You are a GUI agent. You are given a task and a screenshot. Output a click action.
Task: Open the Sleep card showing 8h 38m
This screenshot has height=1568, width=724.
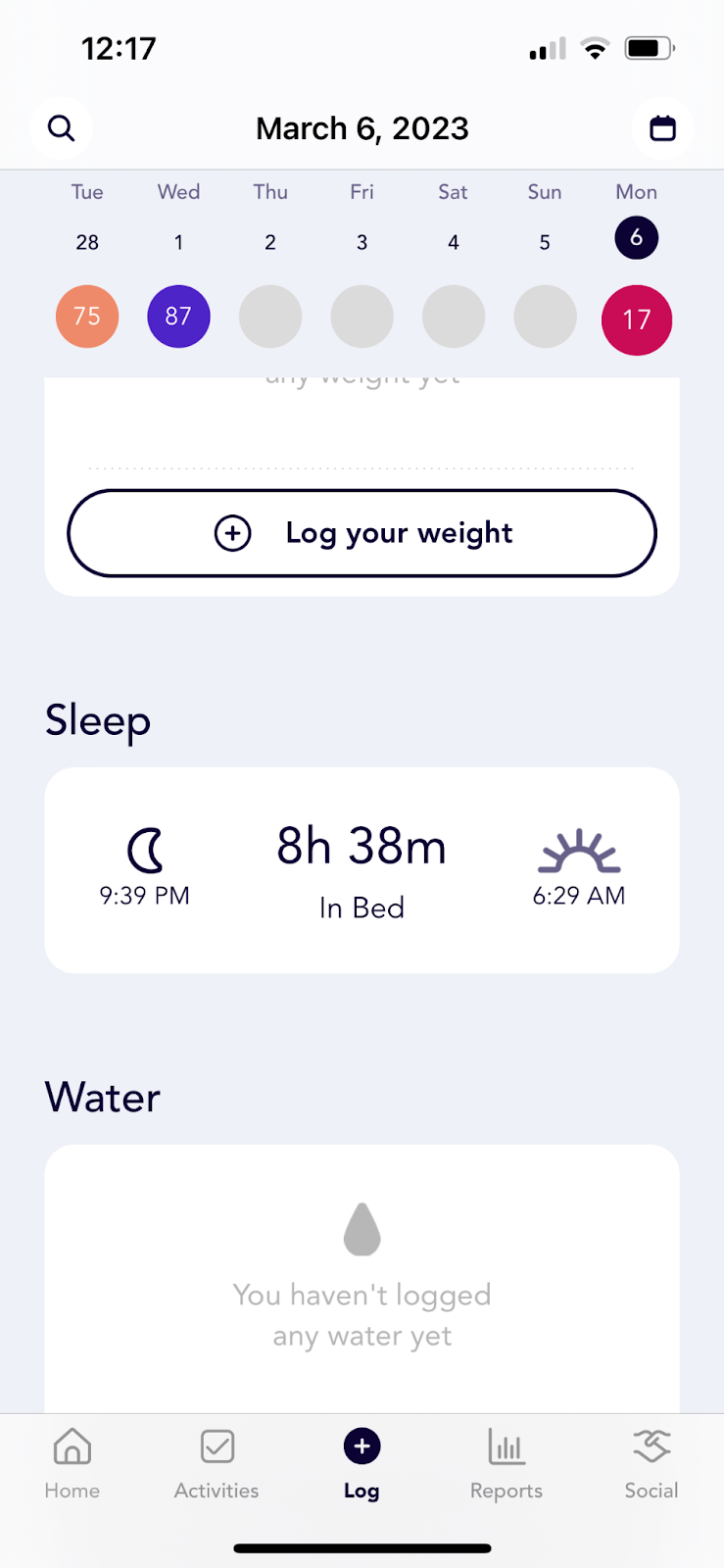pyautogui.click(x=362, y=870)
